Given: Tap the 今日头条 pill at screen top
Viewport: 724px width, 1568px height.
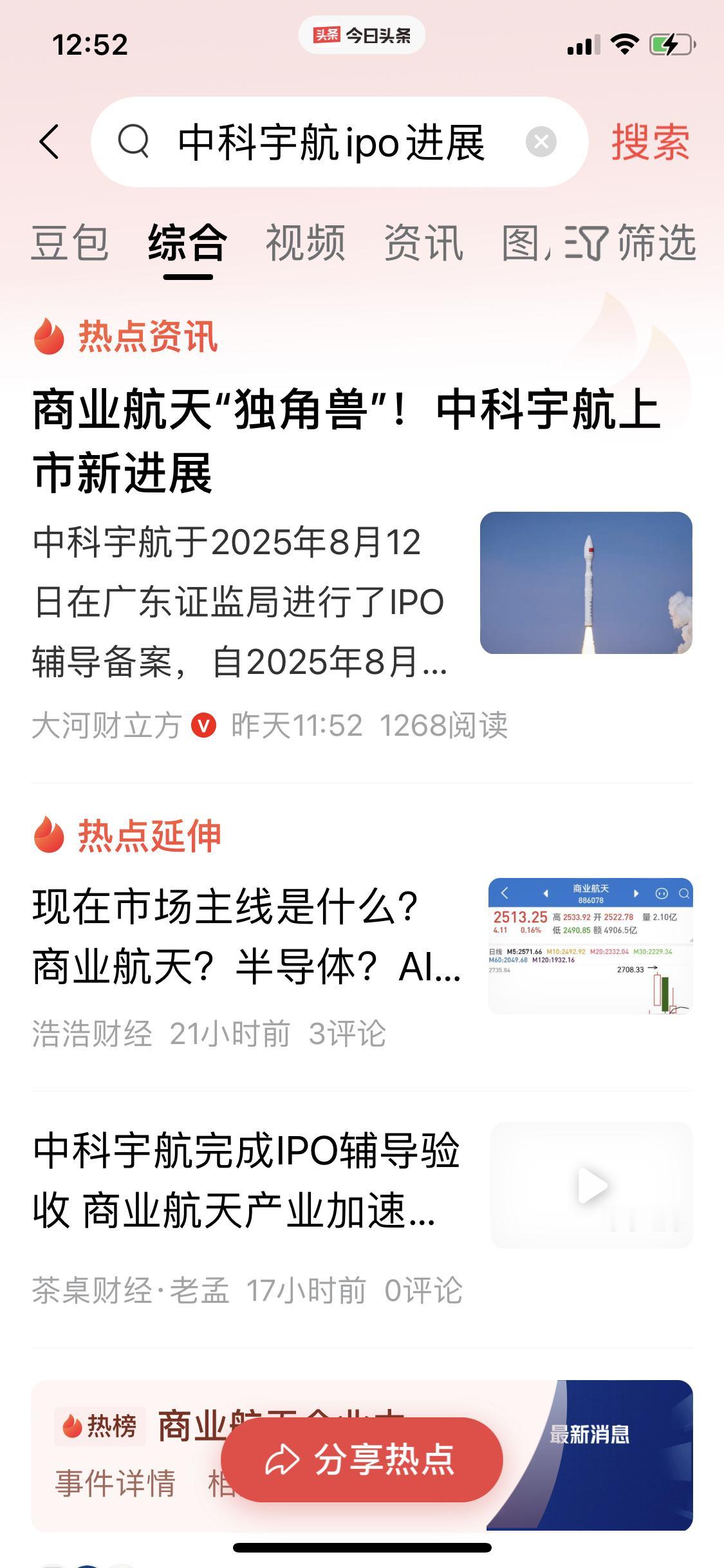Looking at the screenshot, I should (x=362, y=35).
